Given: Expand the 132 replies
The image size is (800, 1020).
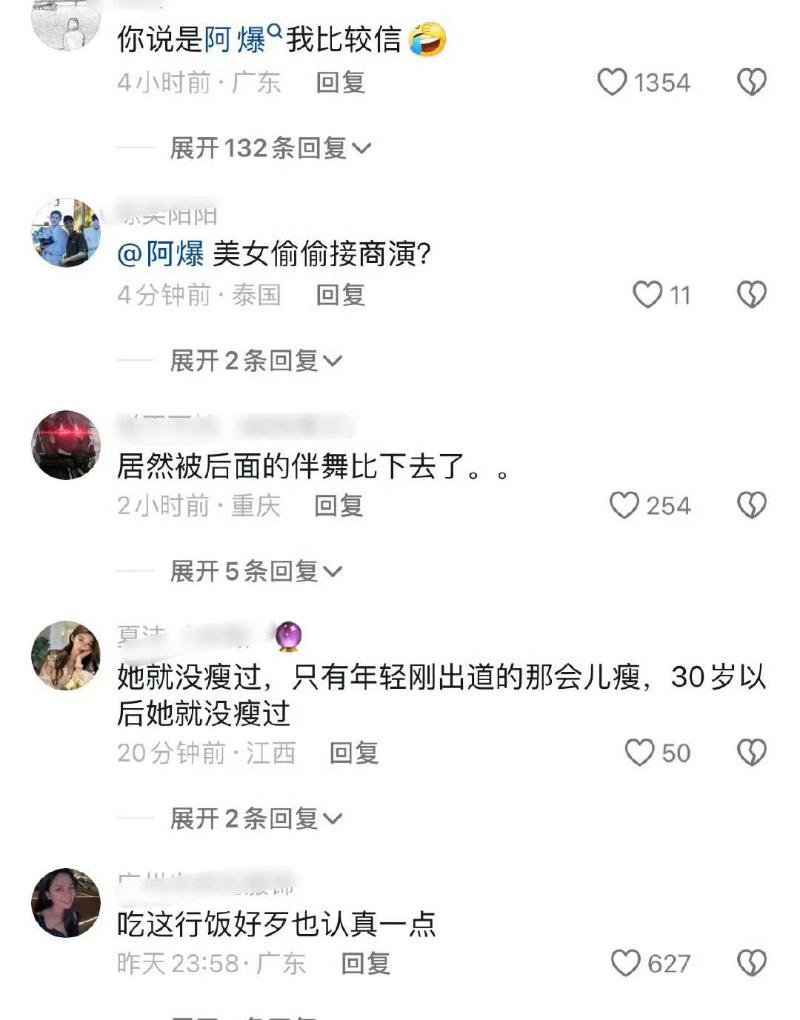Looking at the screenshot, I should point(270,149).
